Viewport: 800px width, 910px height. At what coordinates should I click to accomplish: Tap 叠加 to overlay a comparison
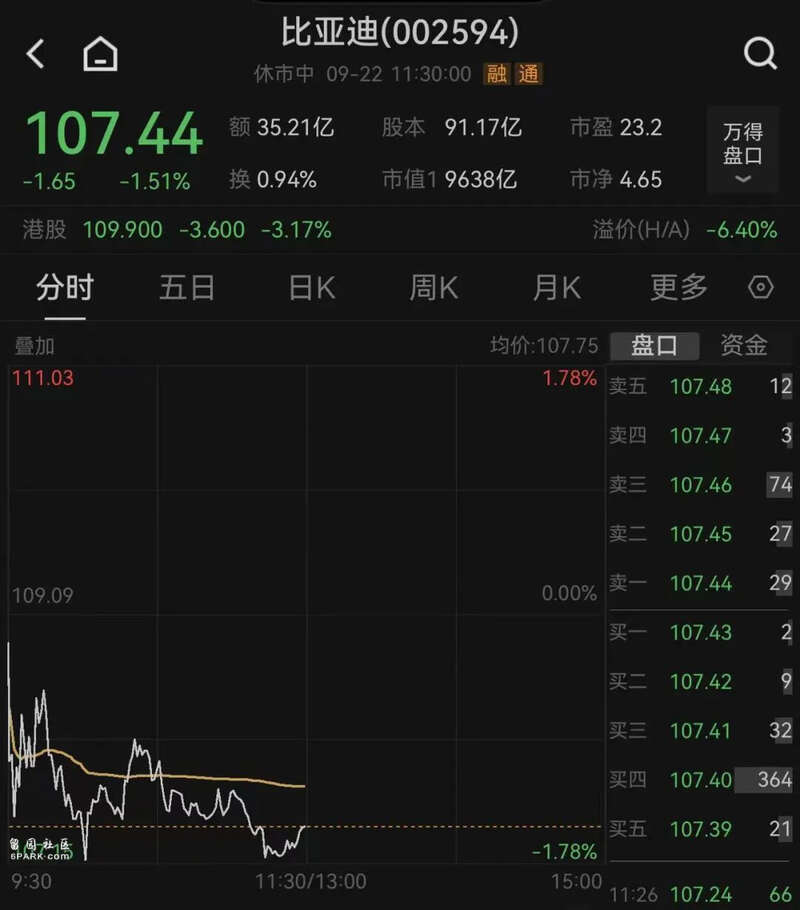tap(34, 346)
